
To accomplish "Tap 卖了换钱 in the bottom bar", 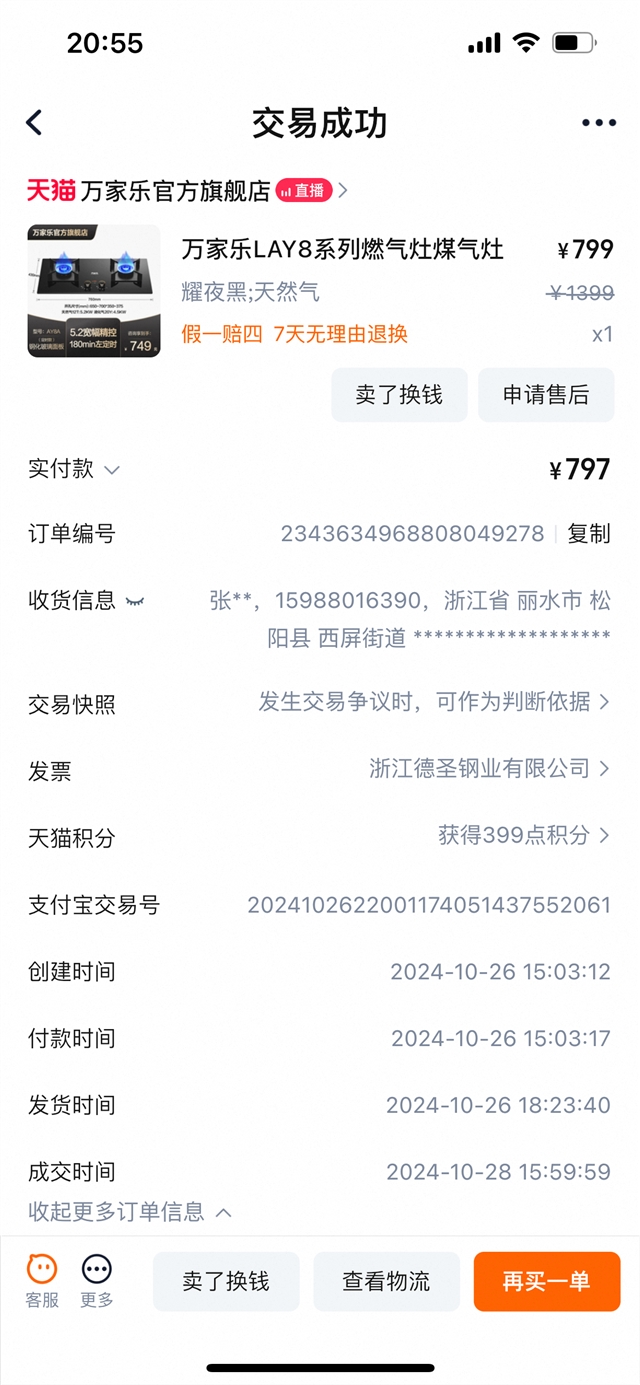I will coord(226,1281).
